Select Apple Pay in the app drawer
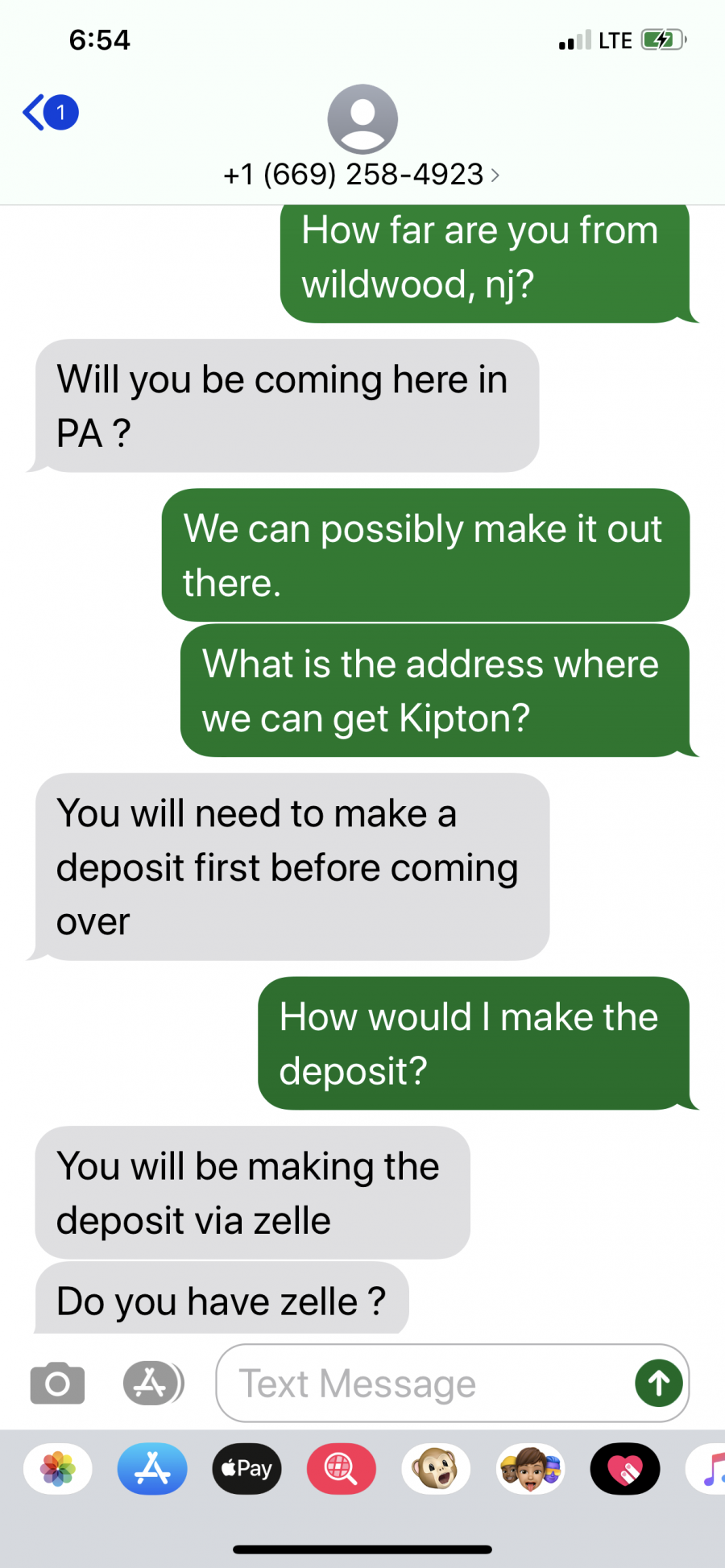 pyautogui.click(x=246, y=1469)
